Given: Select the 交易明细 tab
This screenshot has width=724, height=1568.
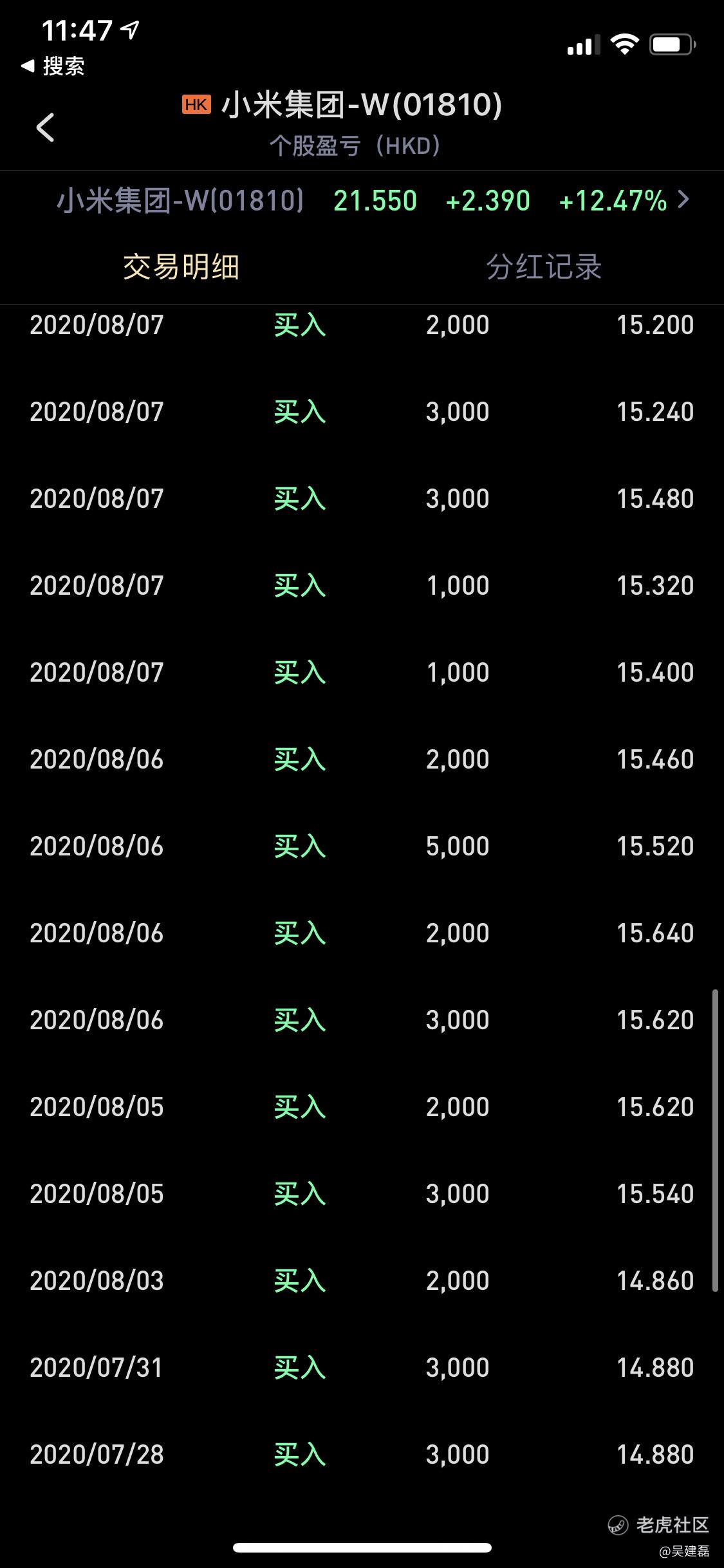Looking at the screenshot, I should [x=181, y=266].
